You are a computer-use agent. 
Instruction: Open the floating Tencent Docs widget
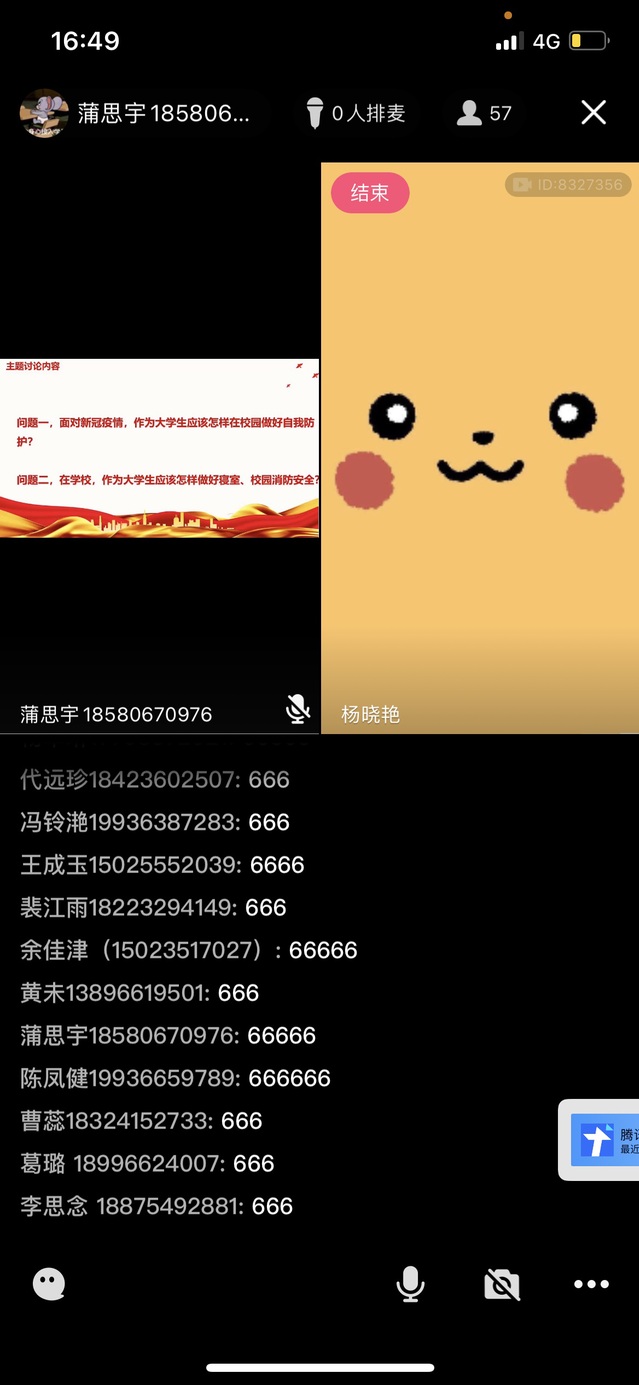[600, 1140]
